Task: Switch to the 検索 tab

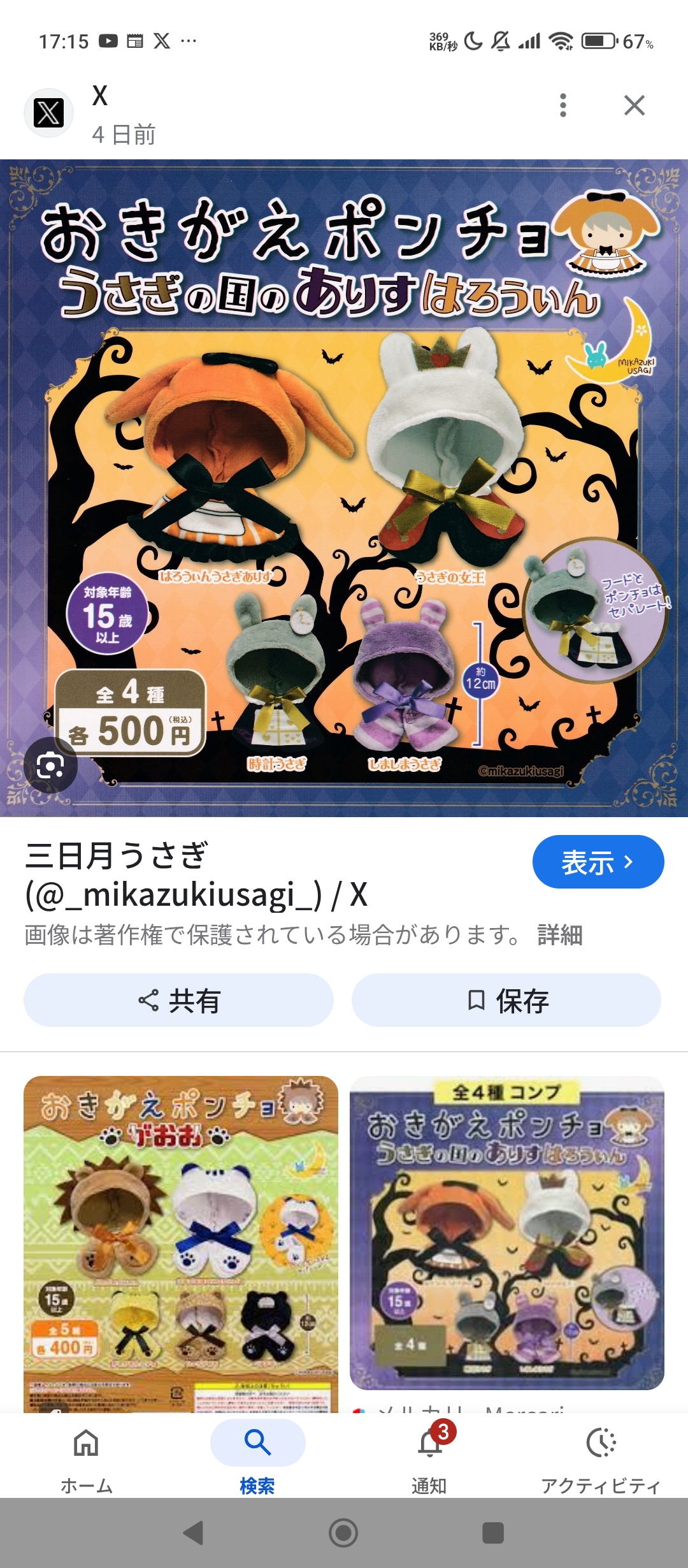Action: coord(257,1456)
